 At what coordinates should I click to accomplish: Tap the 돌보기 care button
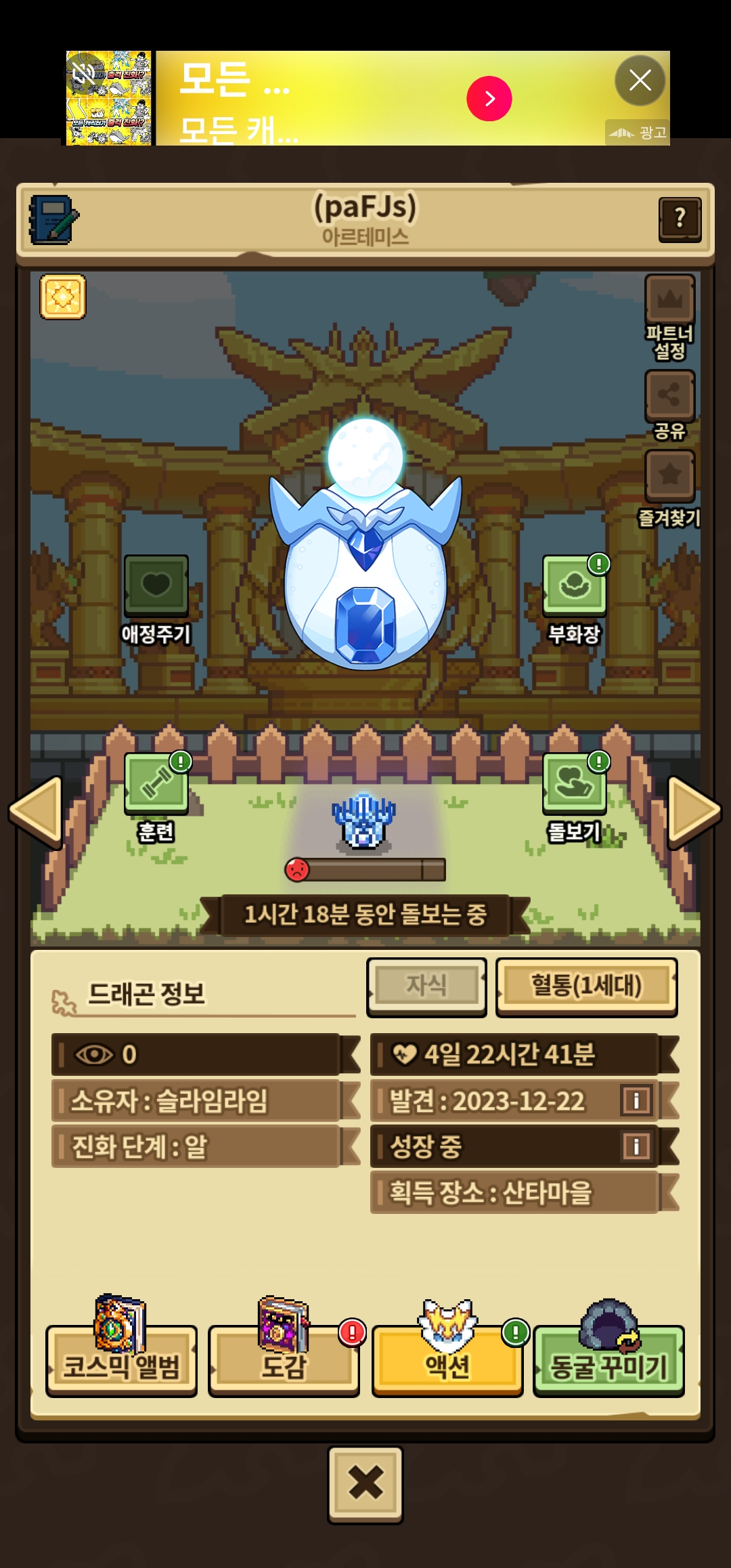pos(574,784)
